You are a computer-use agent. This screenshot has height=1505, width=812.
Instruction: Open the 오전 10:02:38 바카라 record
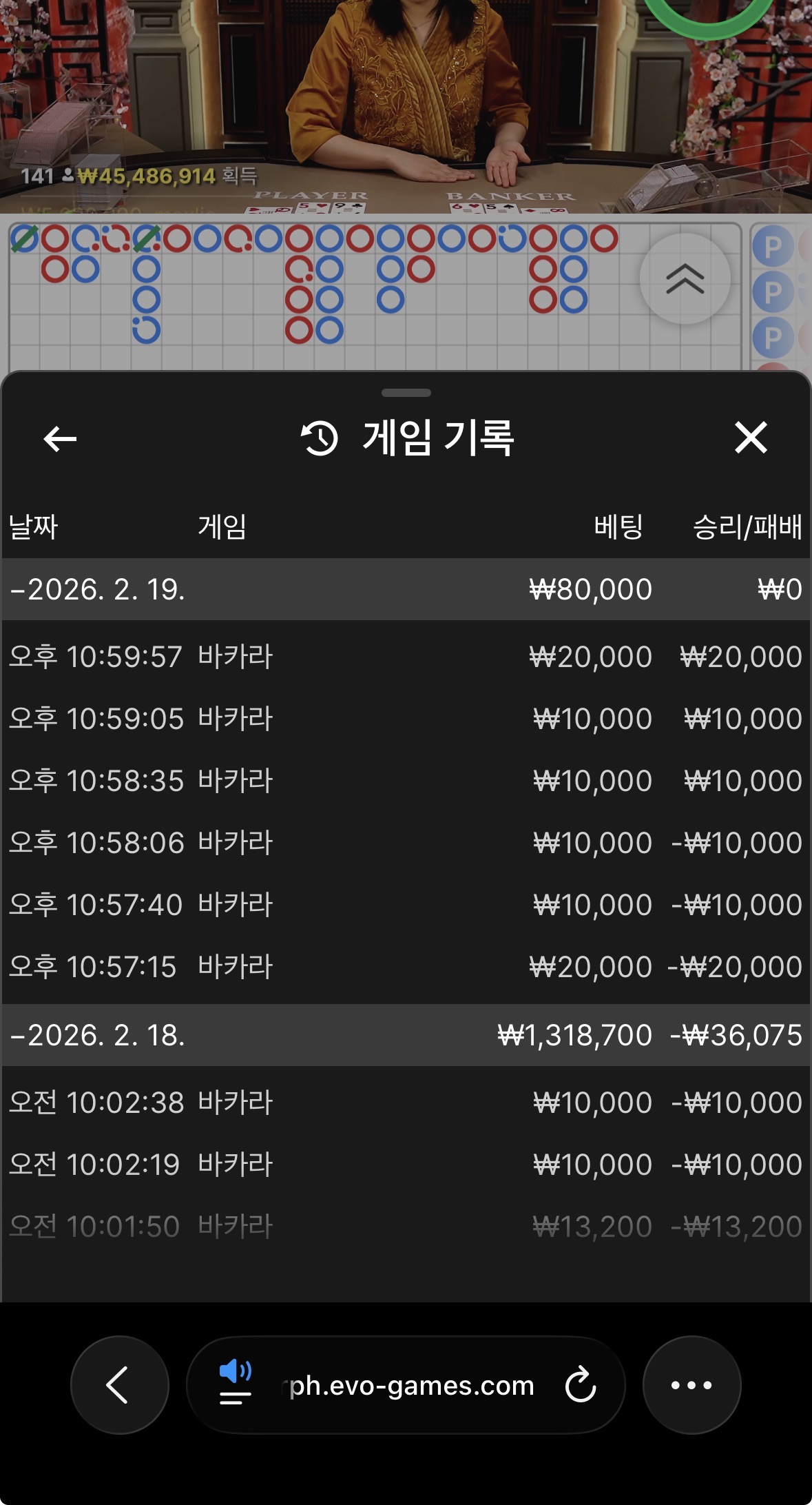406,1103
